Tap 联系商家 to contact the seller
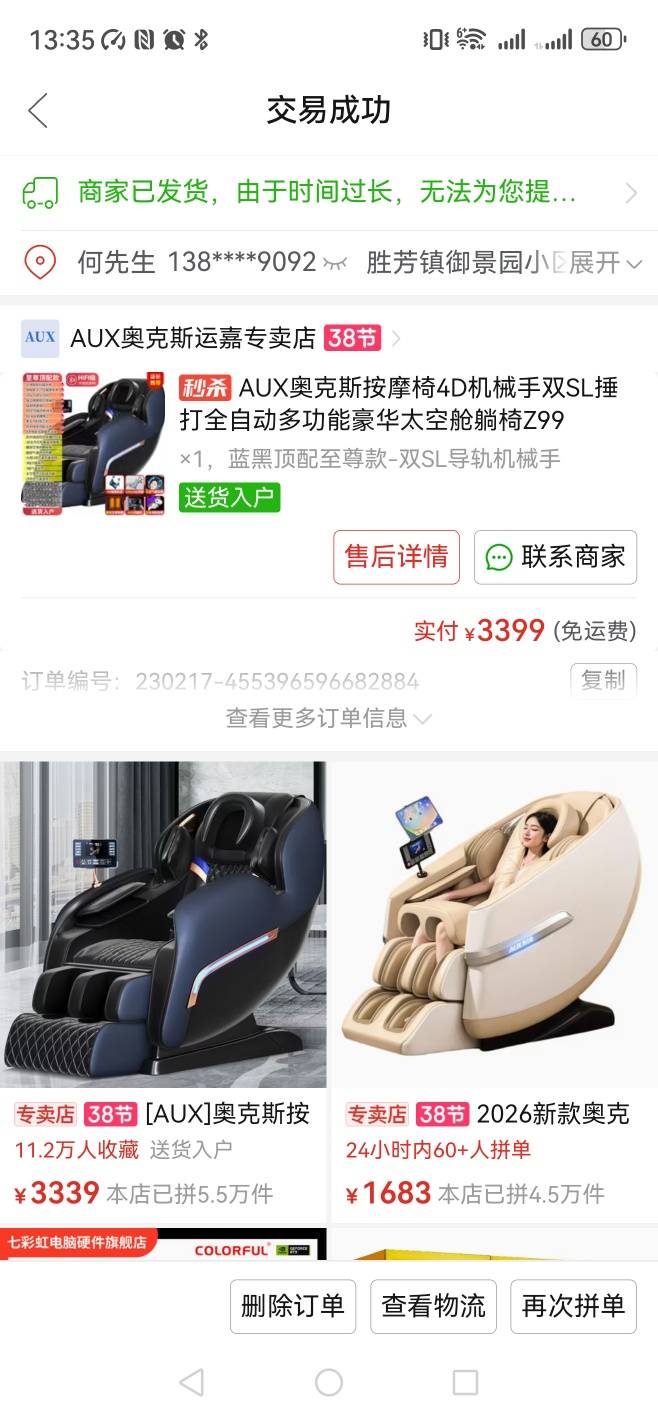The height and width of the screenshot is (1416, 658). coord(555,557)
